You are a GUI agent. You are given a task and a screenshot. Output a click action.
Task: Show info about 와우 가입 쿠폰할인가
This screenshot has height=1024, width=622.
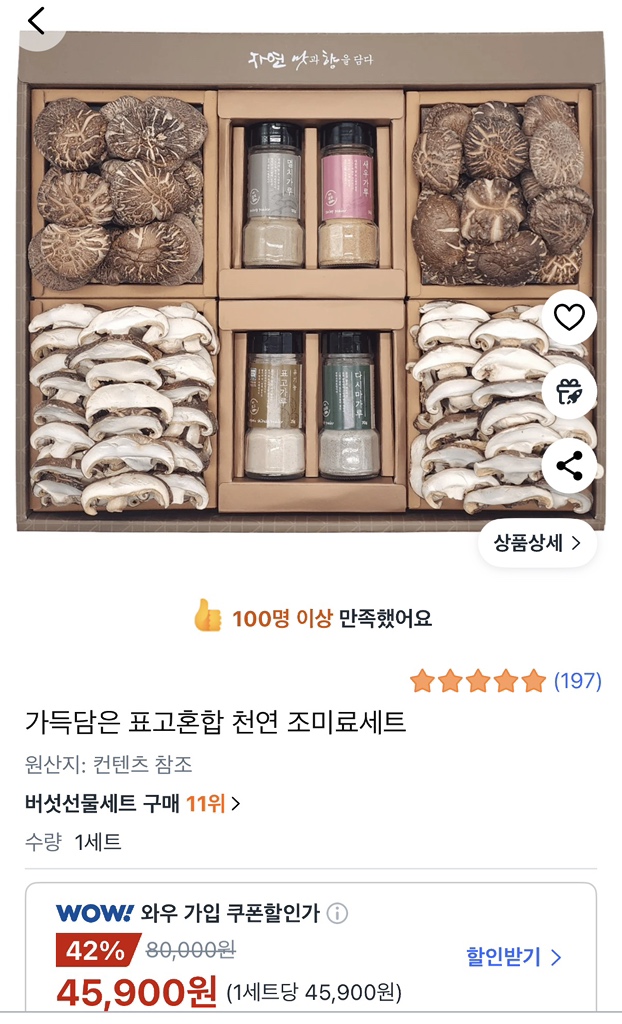tap(338, 913)
